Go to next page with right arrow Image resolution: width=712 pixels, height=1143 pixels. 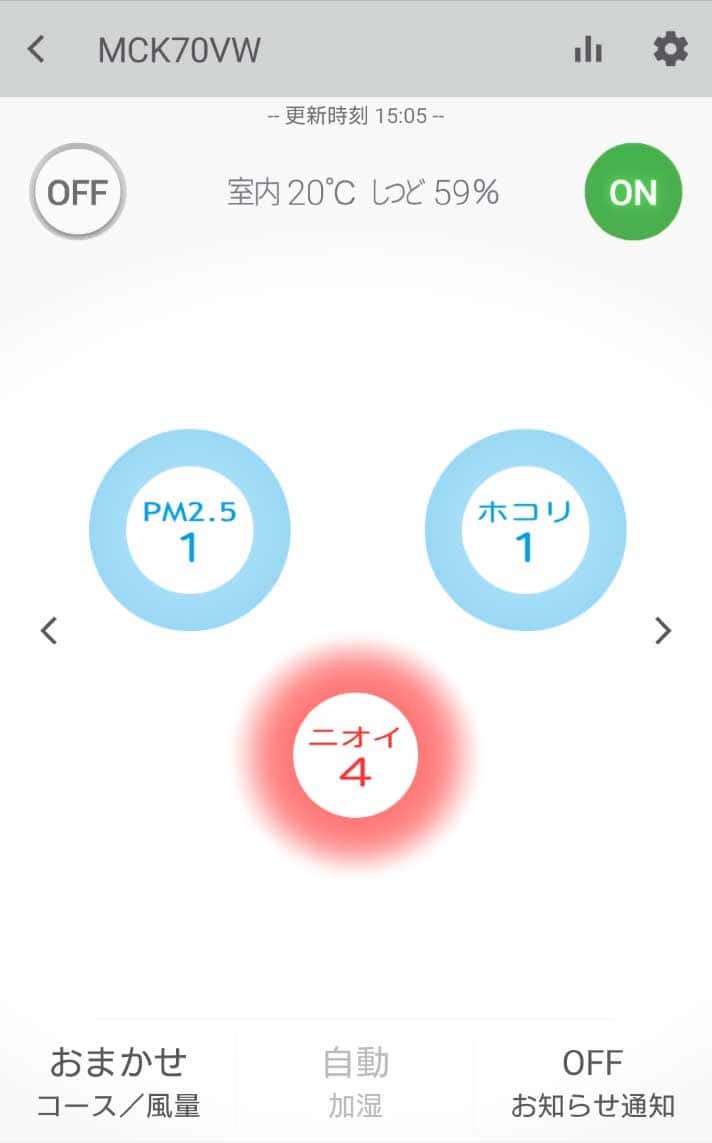(662, 630)
